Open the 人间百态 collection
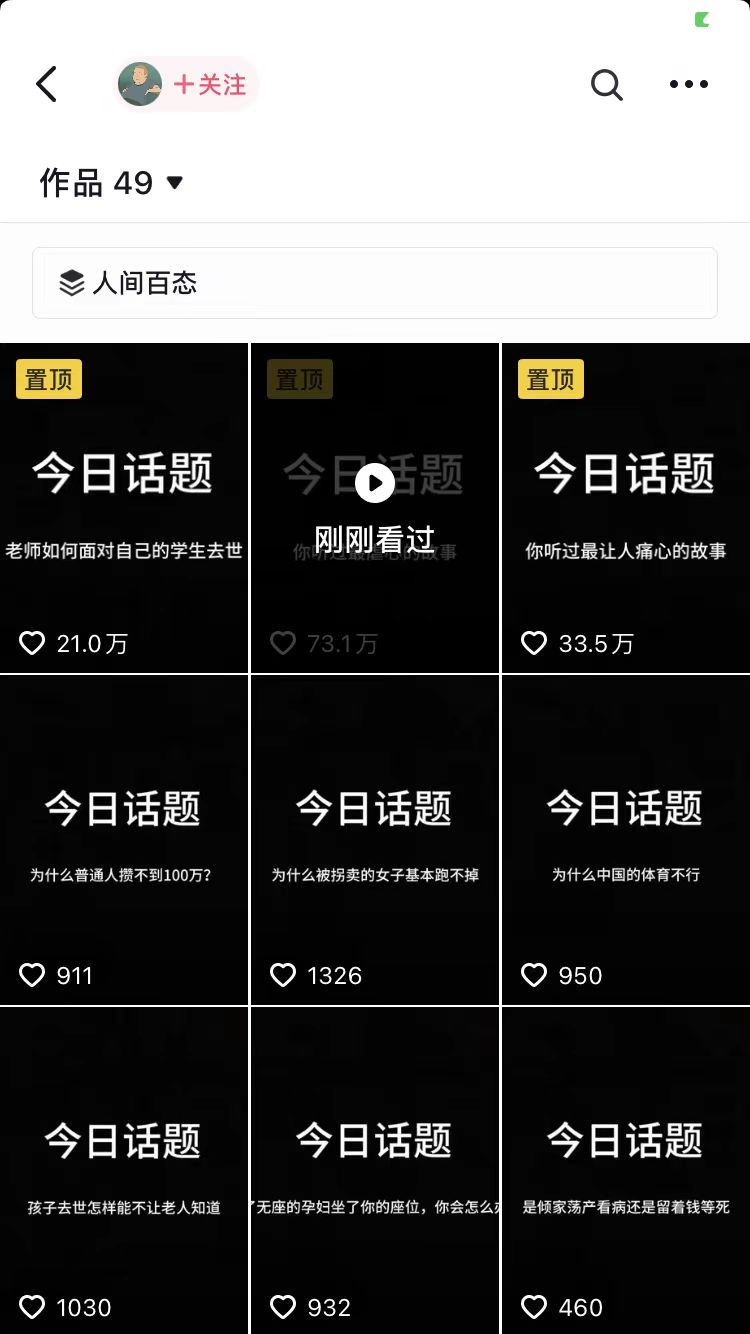This screenshot has width=750, height=1334. click(x=375, y=282)
